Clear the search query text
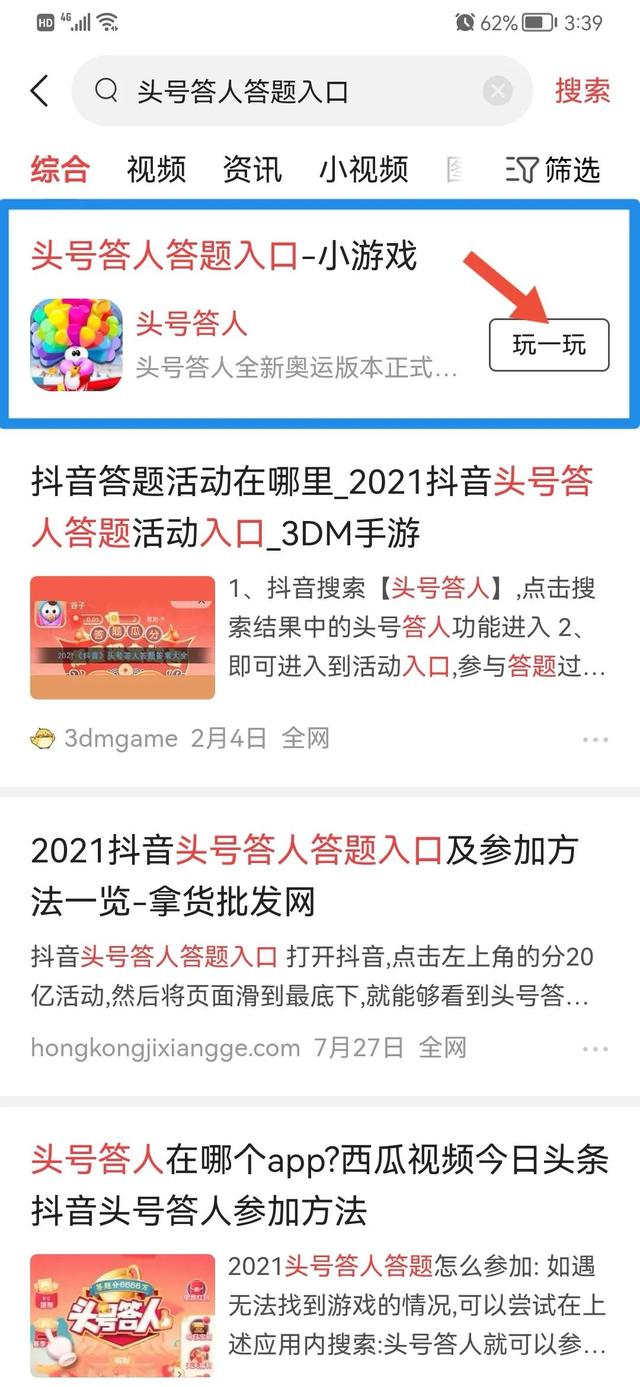Viewport: 640px width, 1387px height. click(497, 92)
